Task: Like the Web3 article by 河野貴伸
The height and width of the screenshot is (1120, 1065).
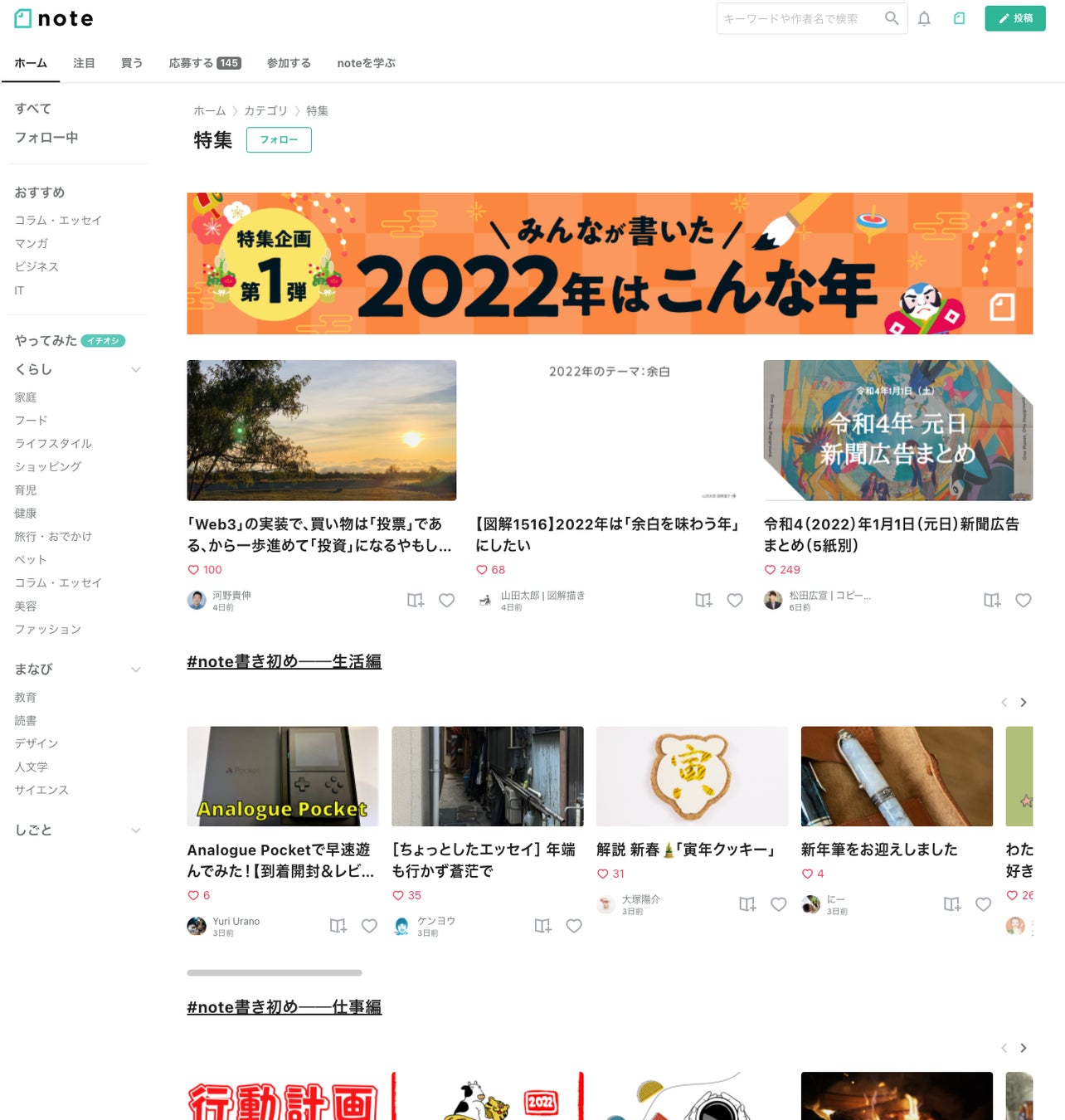Action: pyautogui.click(x=446, y=600)
